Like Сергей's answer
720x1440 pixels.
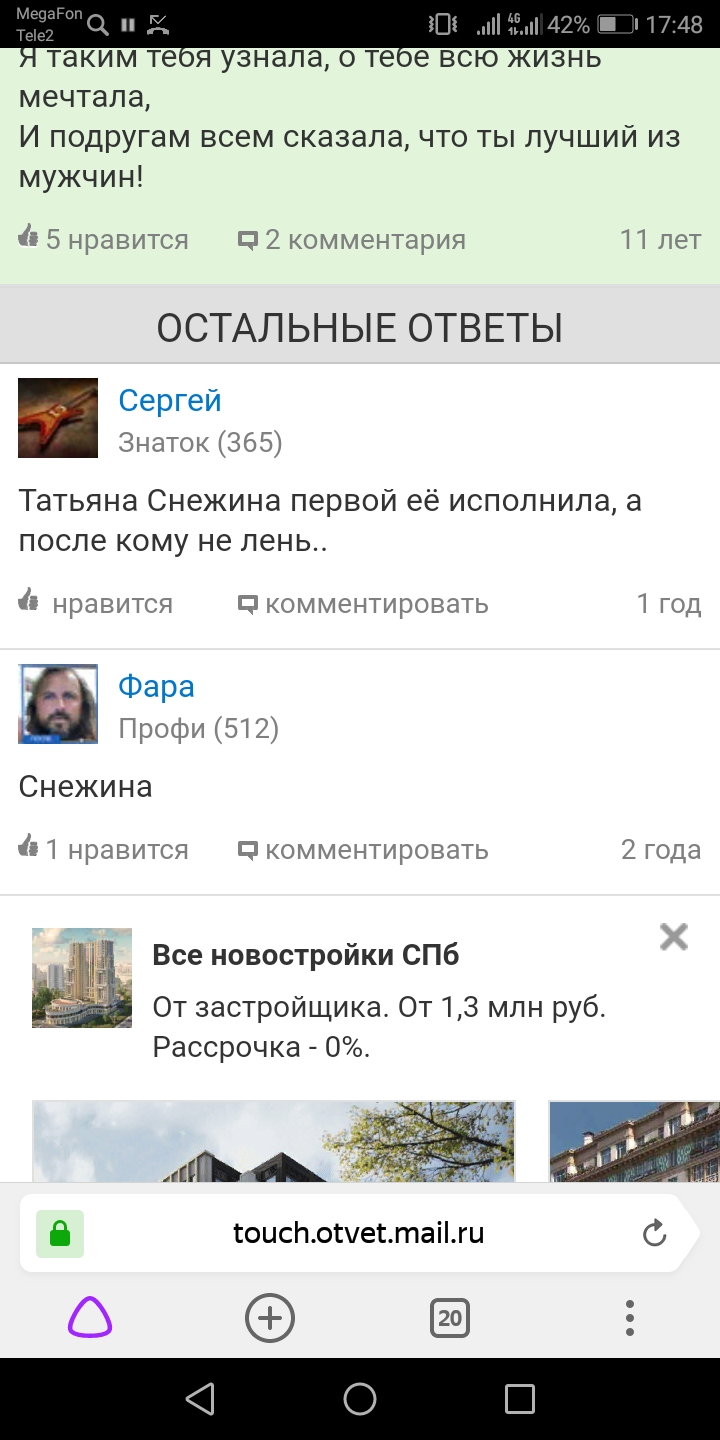click(x=96, y=604)
